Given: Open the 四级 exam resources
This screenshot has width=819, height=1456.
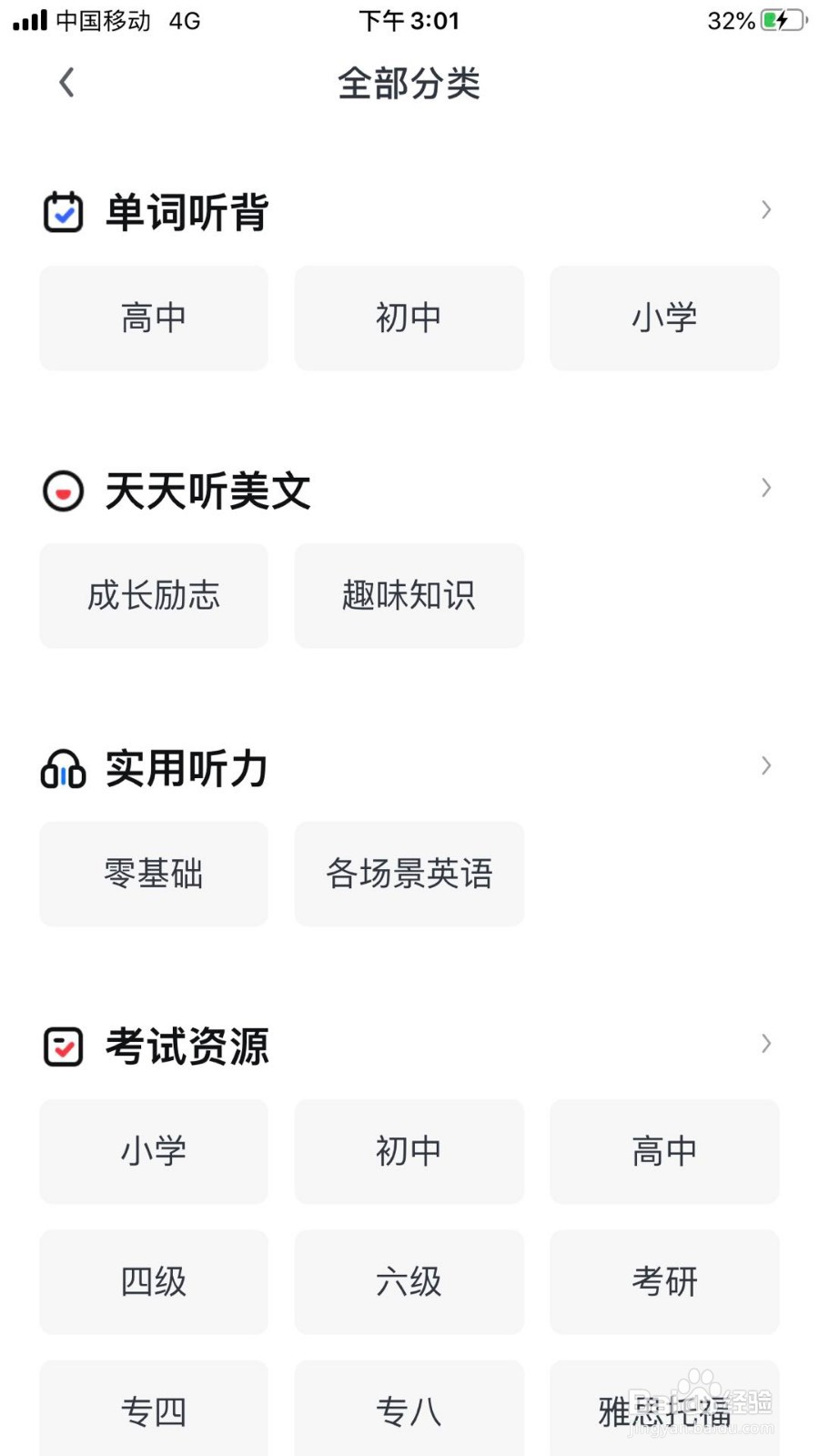Looking at the screenshot, I should point(154,1282).
